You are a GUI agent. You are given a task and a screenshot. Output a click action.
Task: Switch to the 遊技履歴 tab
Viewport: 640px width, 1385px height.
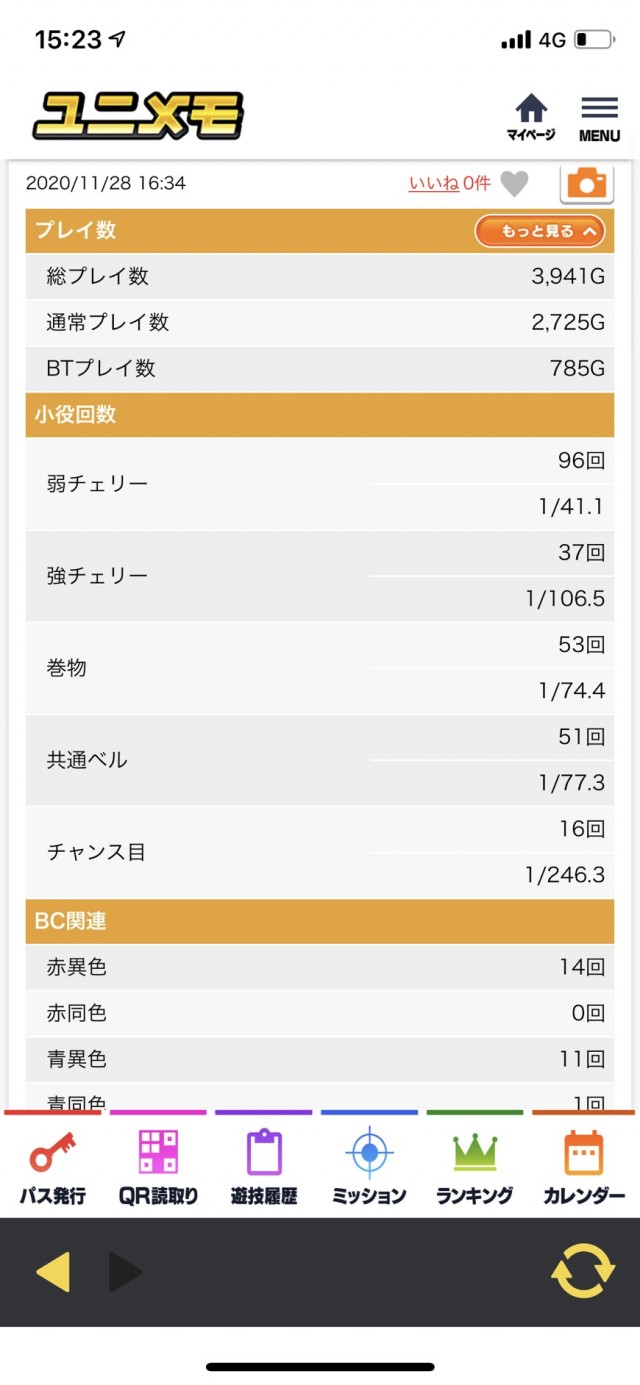pos(264,1166)
